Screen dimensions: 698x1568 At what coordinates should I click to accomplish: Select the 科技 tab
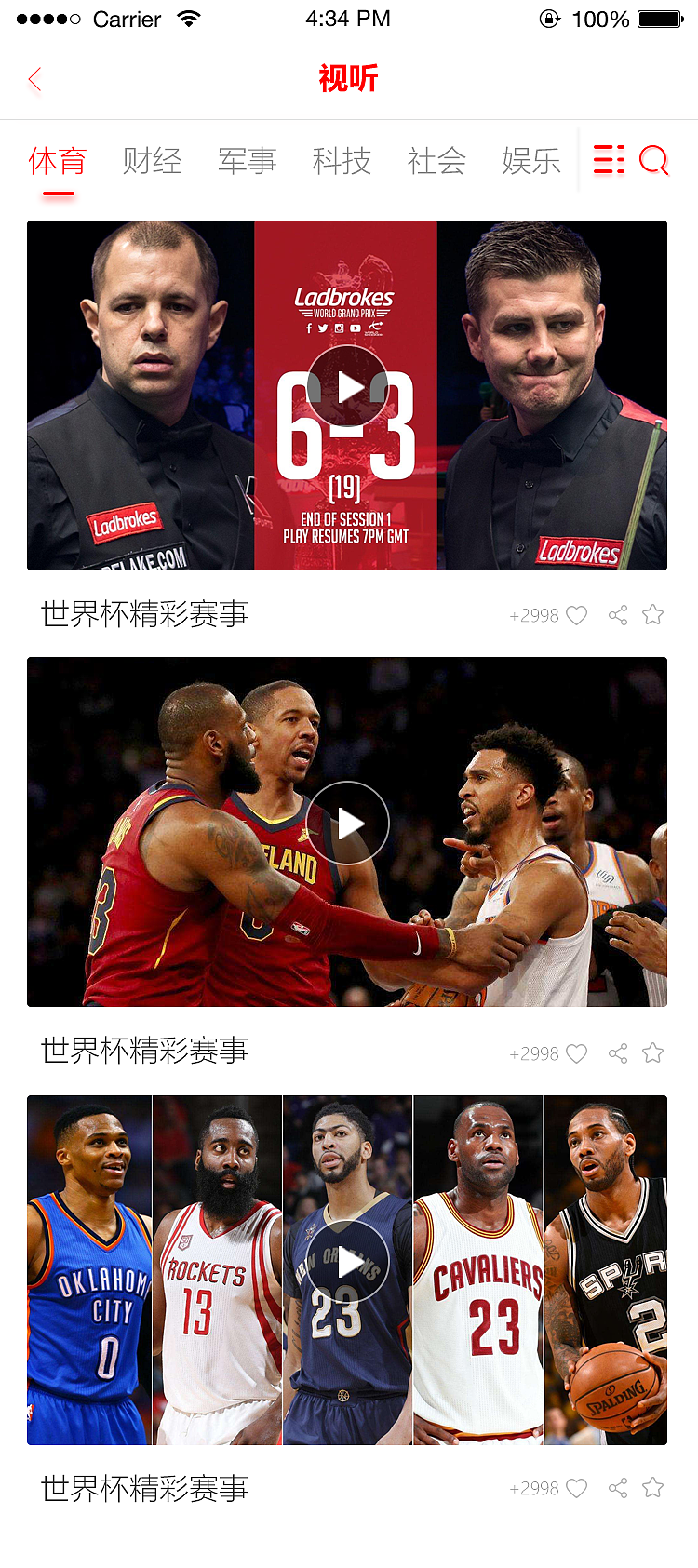click(x=342, y=161)
